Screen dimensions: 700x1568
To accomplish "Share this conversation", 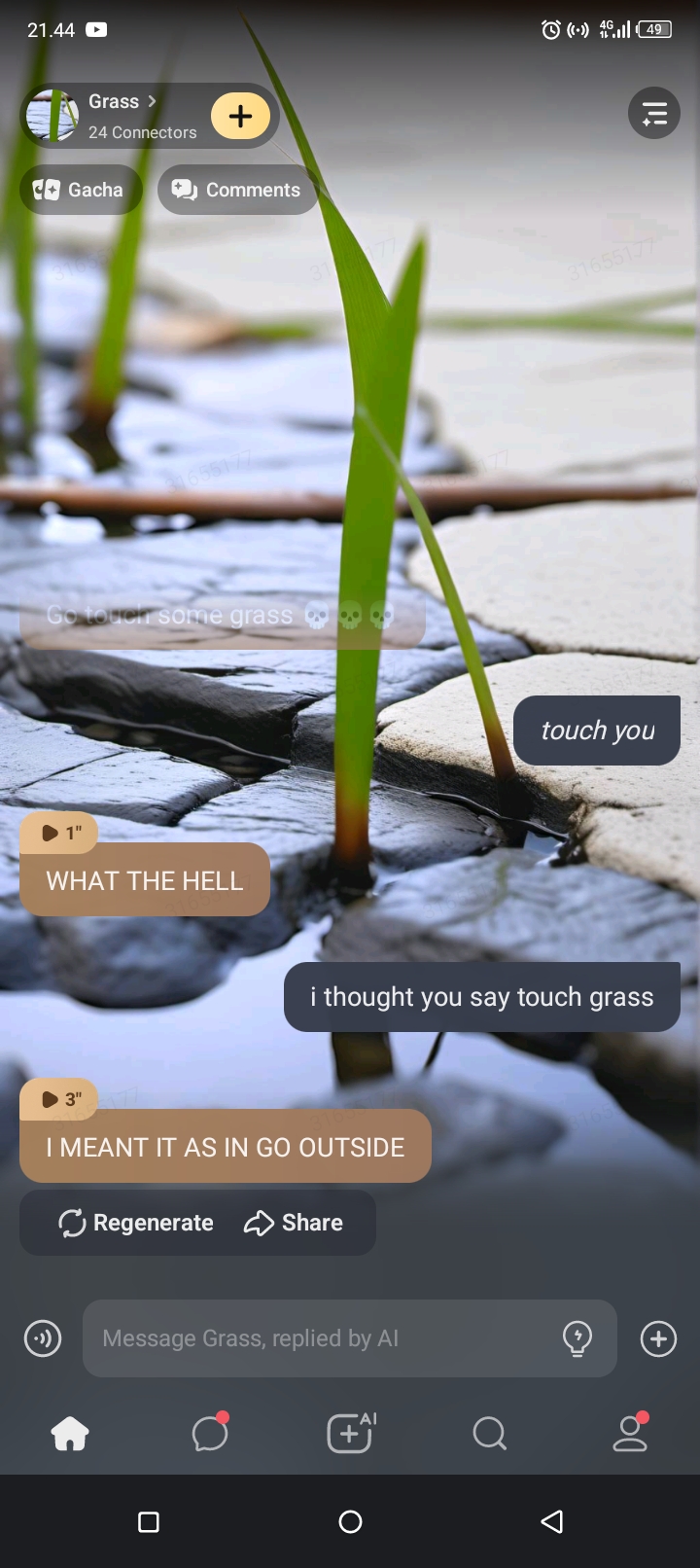I will (x=294, y=1223).
